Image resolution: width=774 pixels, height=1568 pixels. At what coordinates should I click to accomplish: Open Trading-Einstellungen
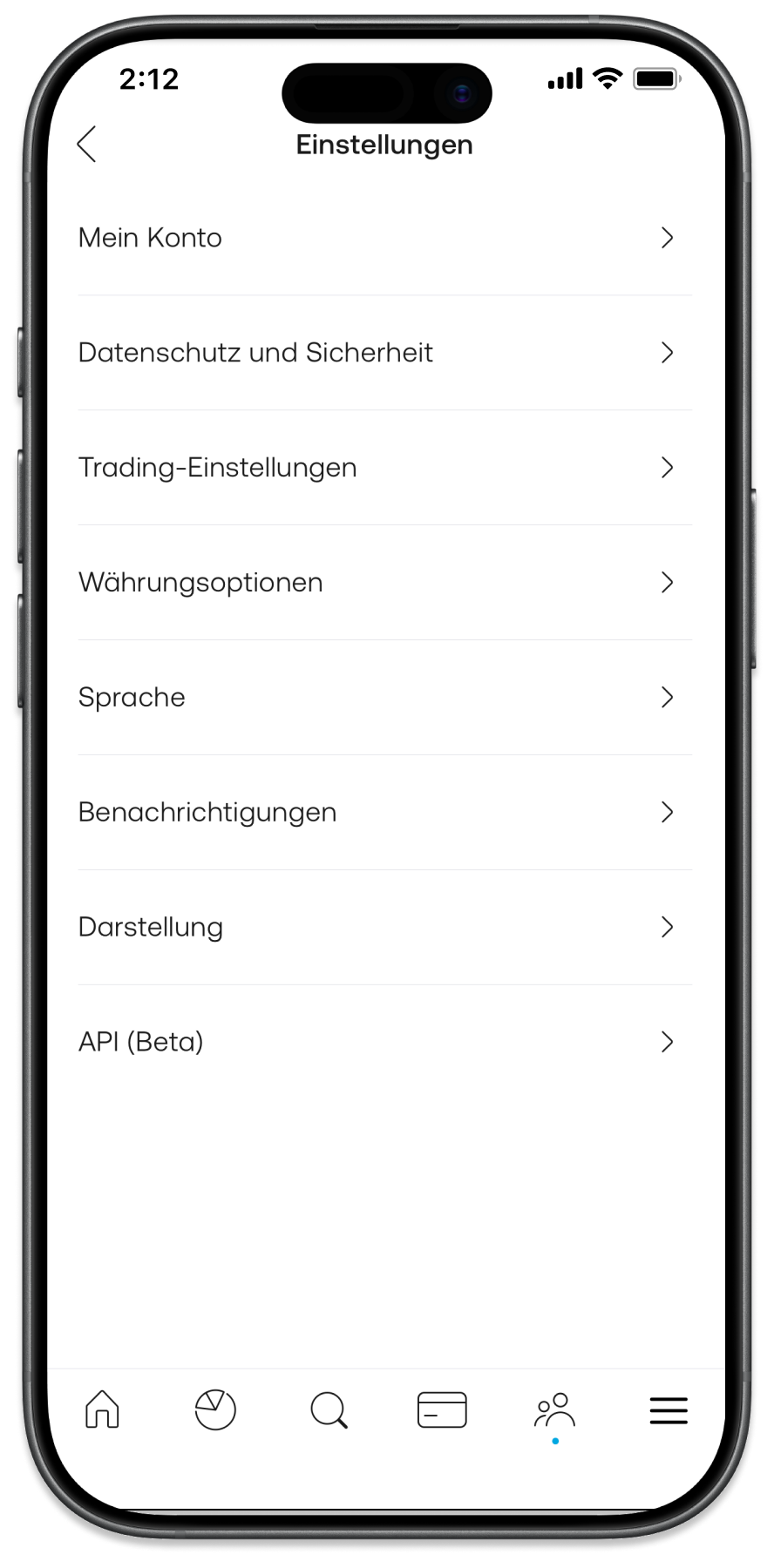click(384, 468)
